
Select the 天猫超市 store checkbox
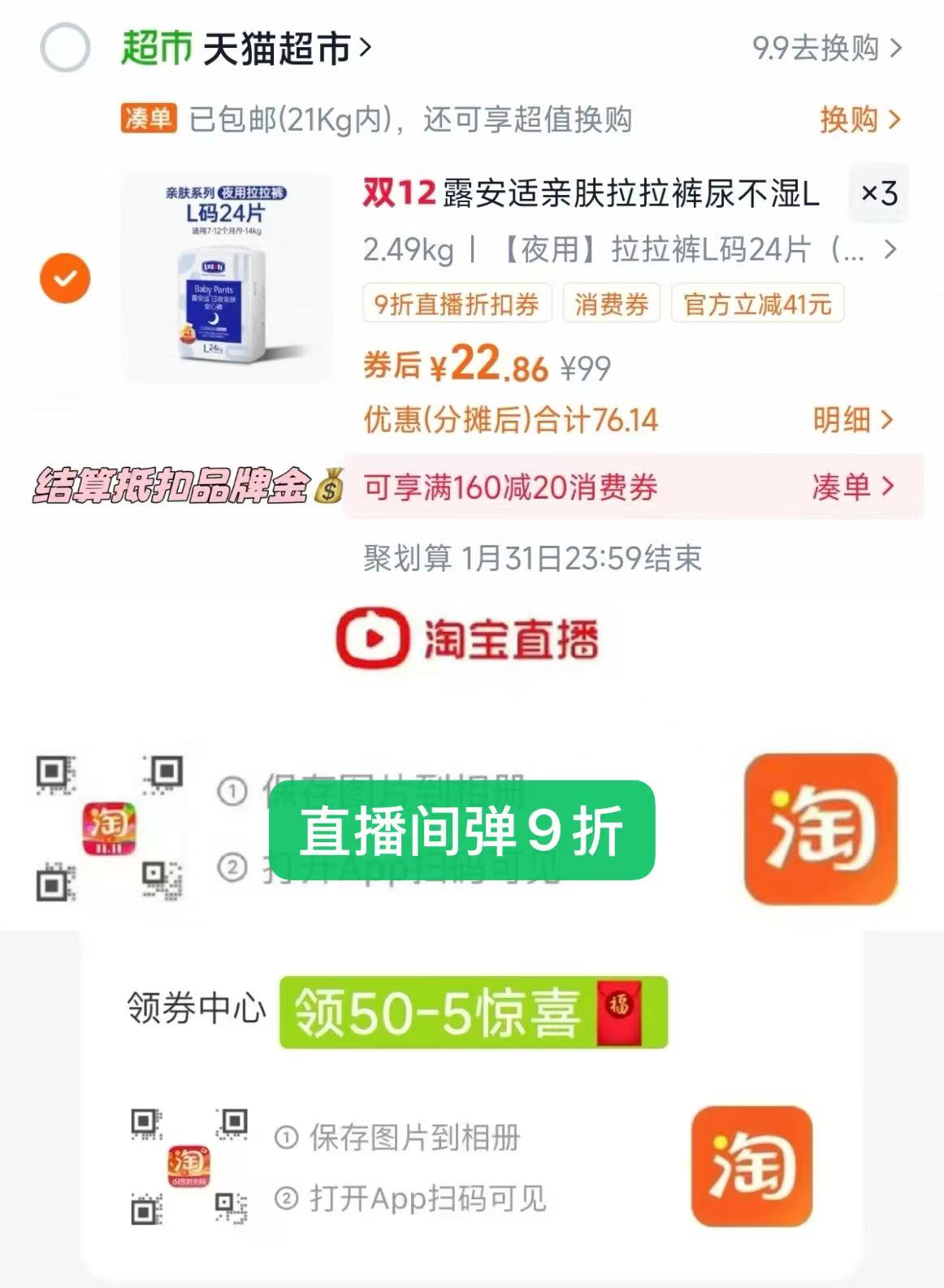point(67,47)
